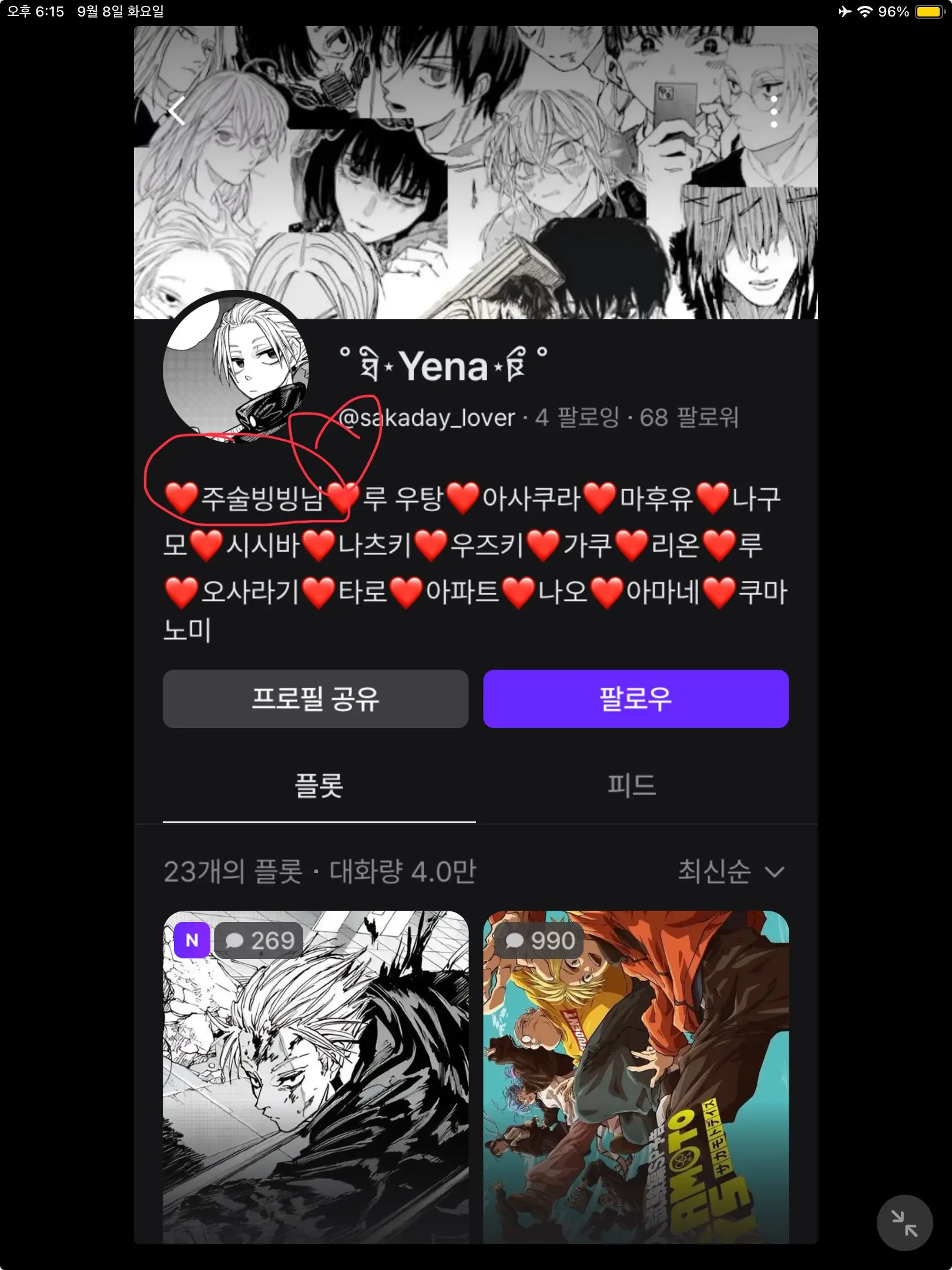952x1270 pixels.
Task: Expand the 최신순 sort dropdown
Action: pyautogui.click(x=732, y=871)
